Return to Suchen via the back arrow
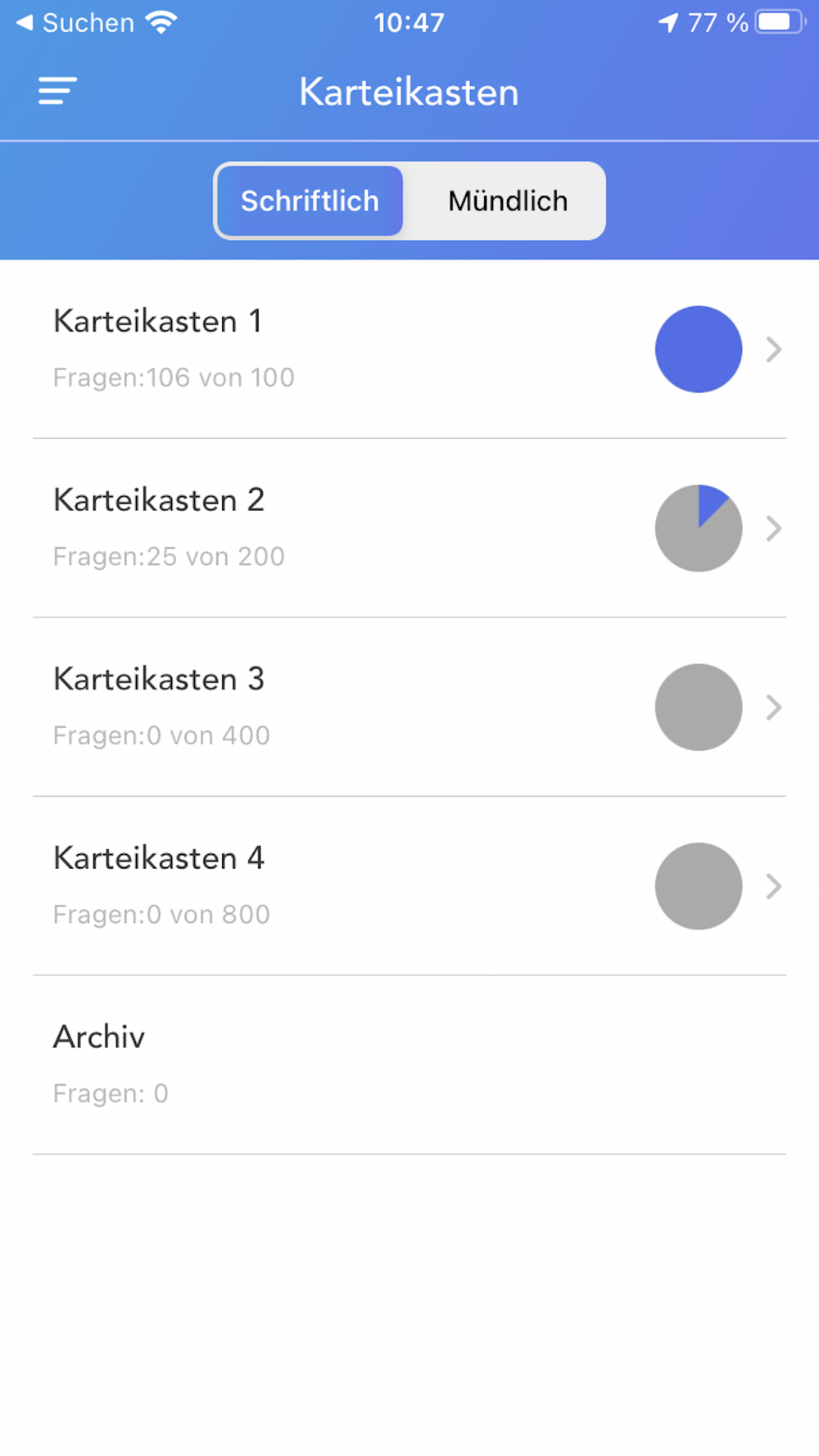This screenshot has height=1456, width=819. (74, 23)
